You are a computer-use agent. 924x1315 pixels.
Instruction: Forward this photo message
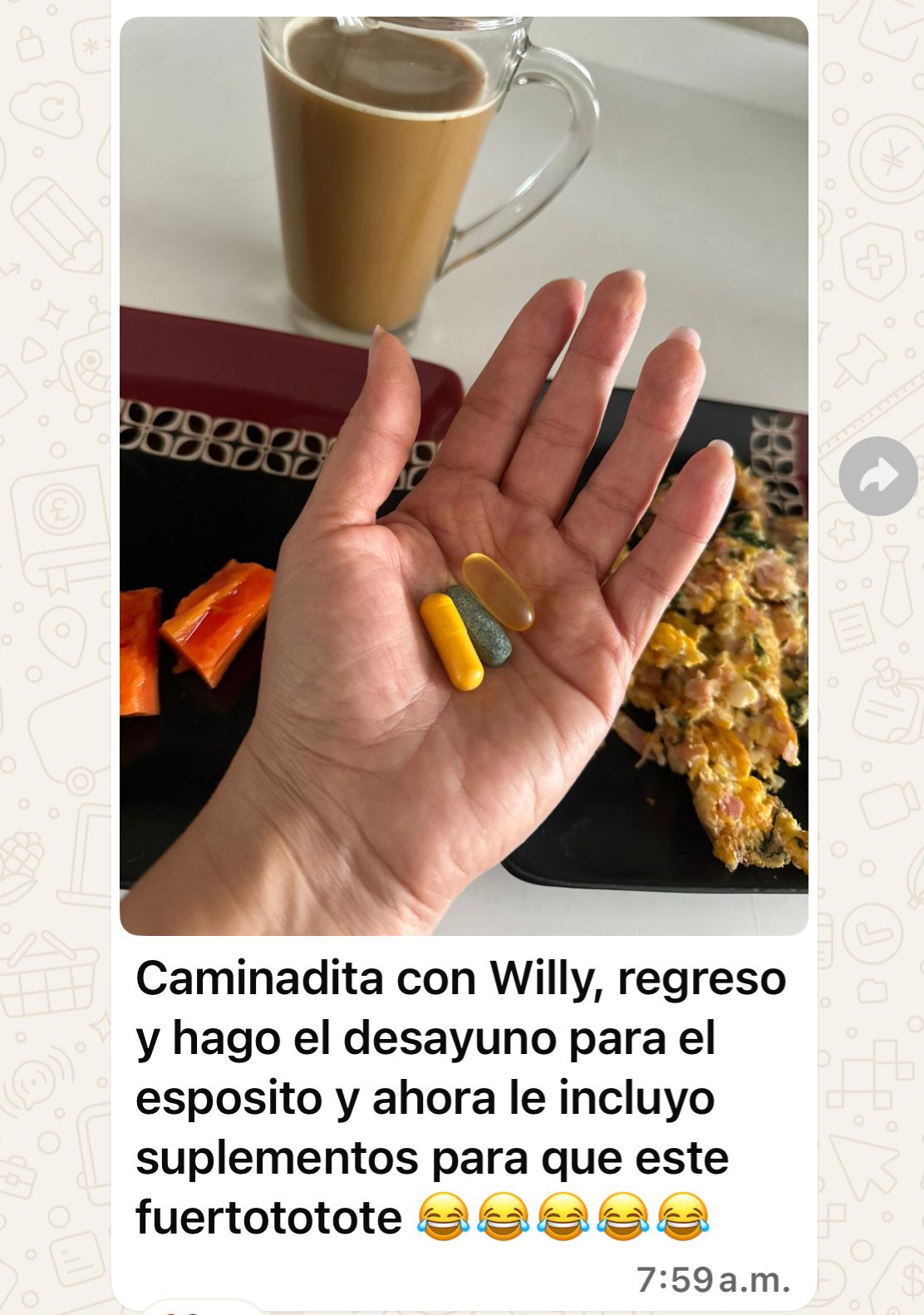[x=877, y=476]
